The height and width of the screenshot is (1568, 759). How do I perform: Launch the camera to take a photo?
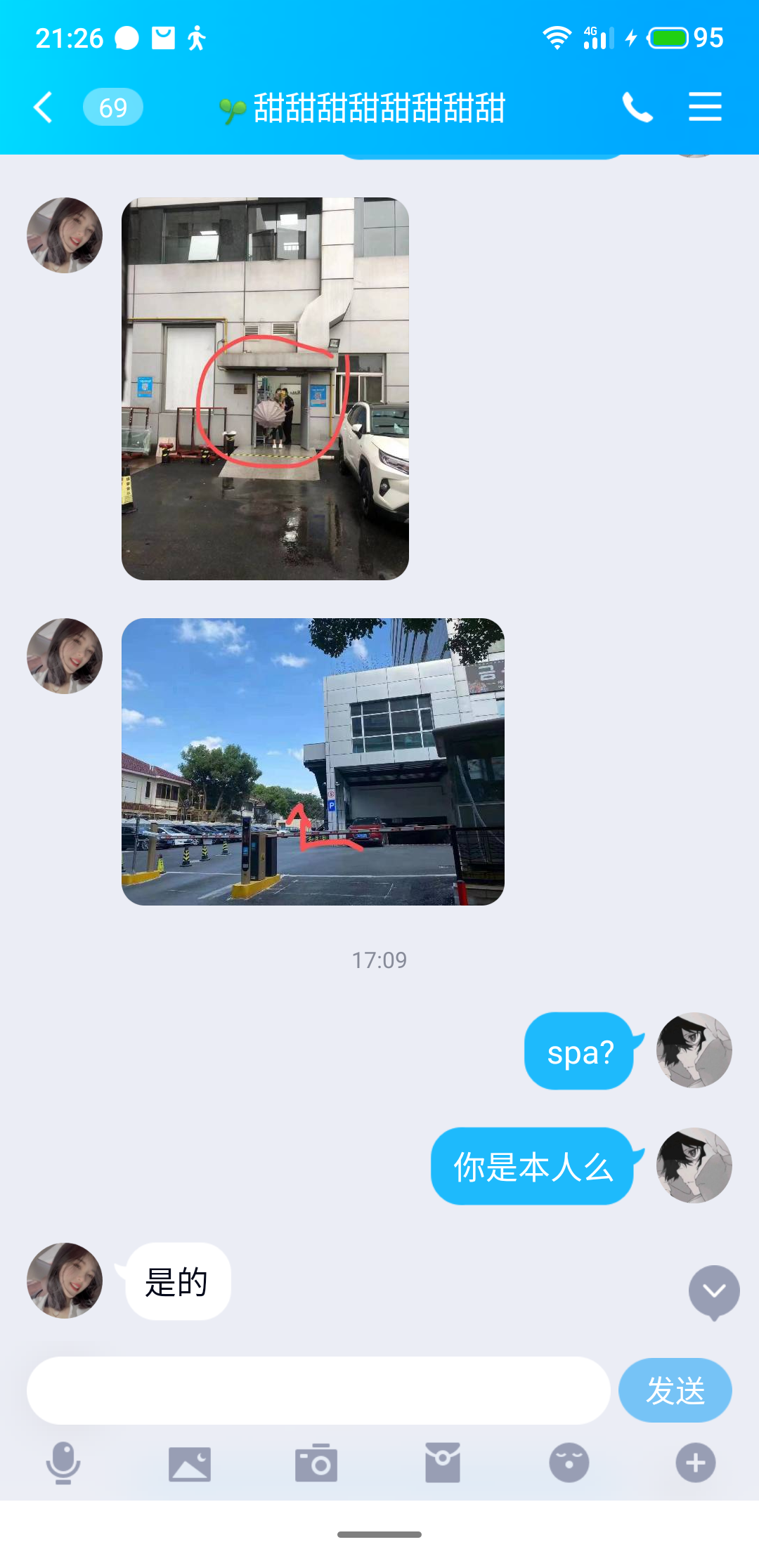[x=316, y=1463]
